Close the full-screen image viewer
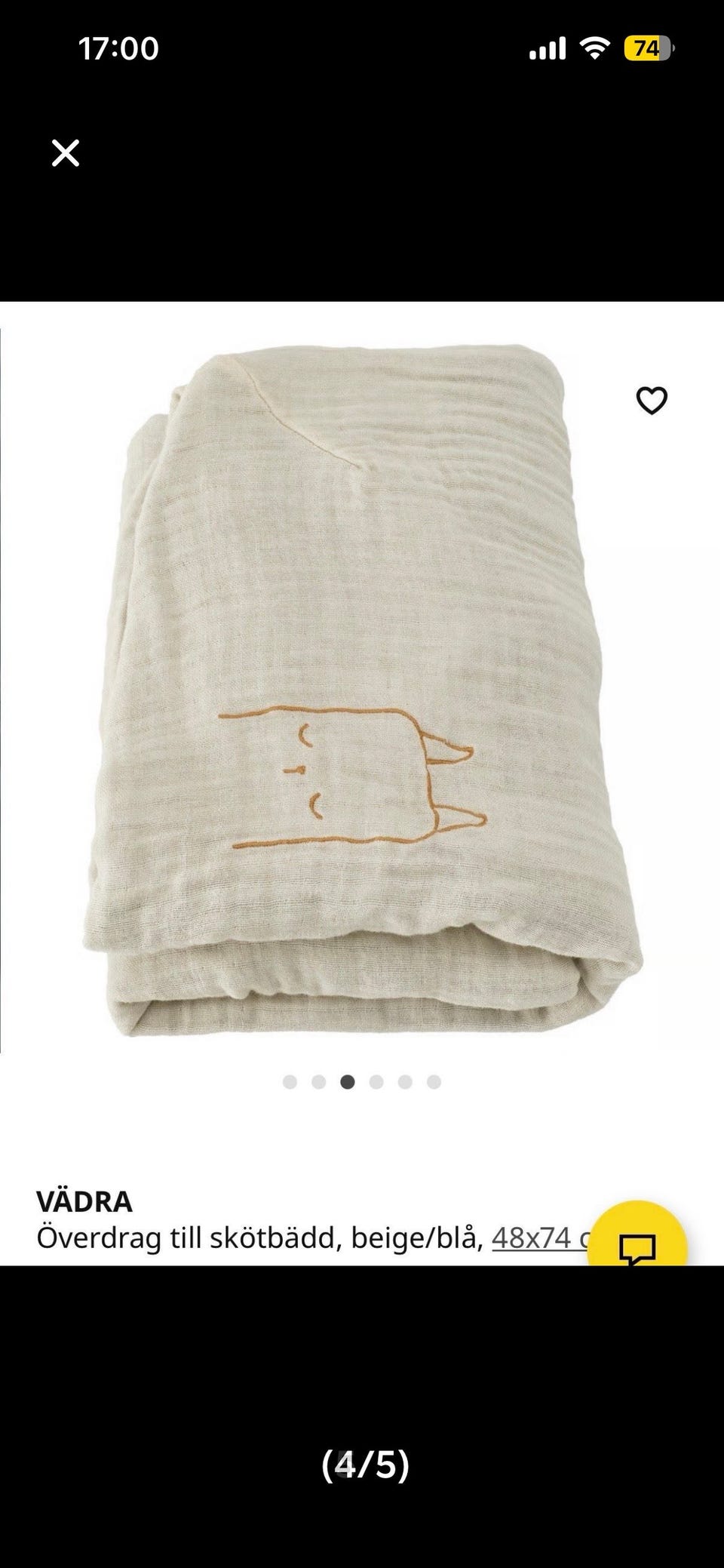 pos(66,154)
